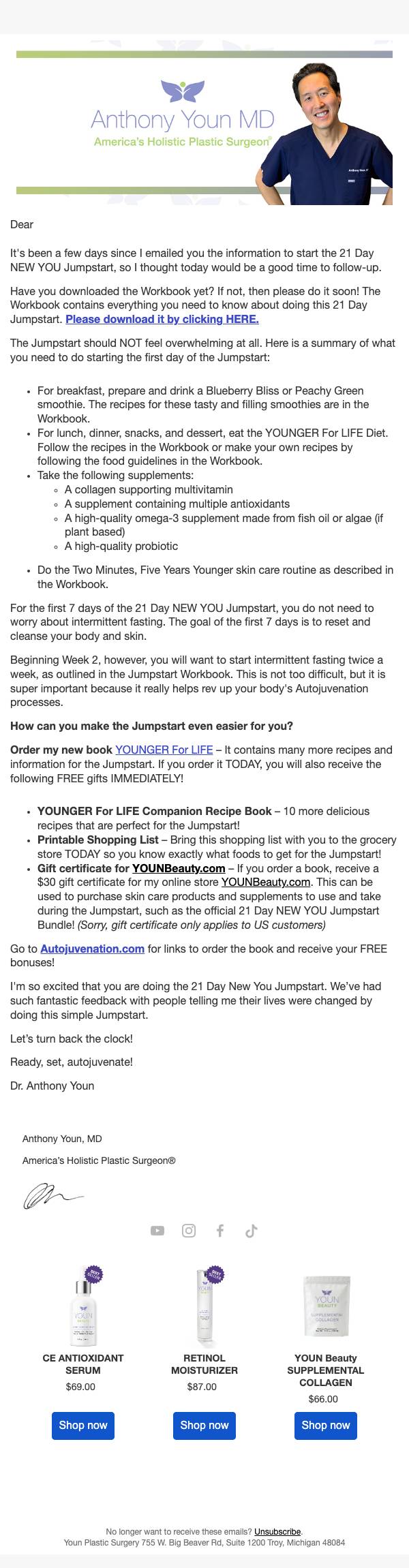The image size is (409, 1568).
Task: Shop now for Supplemental Collagen
Action: [326, 1426]
